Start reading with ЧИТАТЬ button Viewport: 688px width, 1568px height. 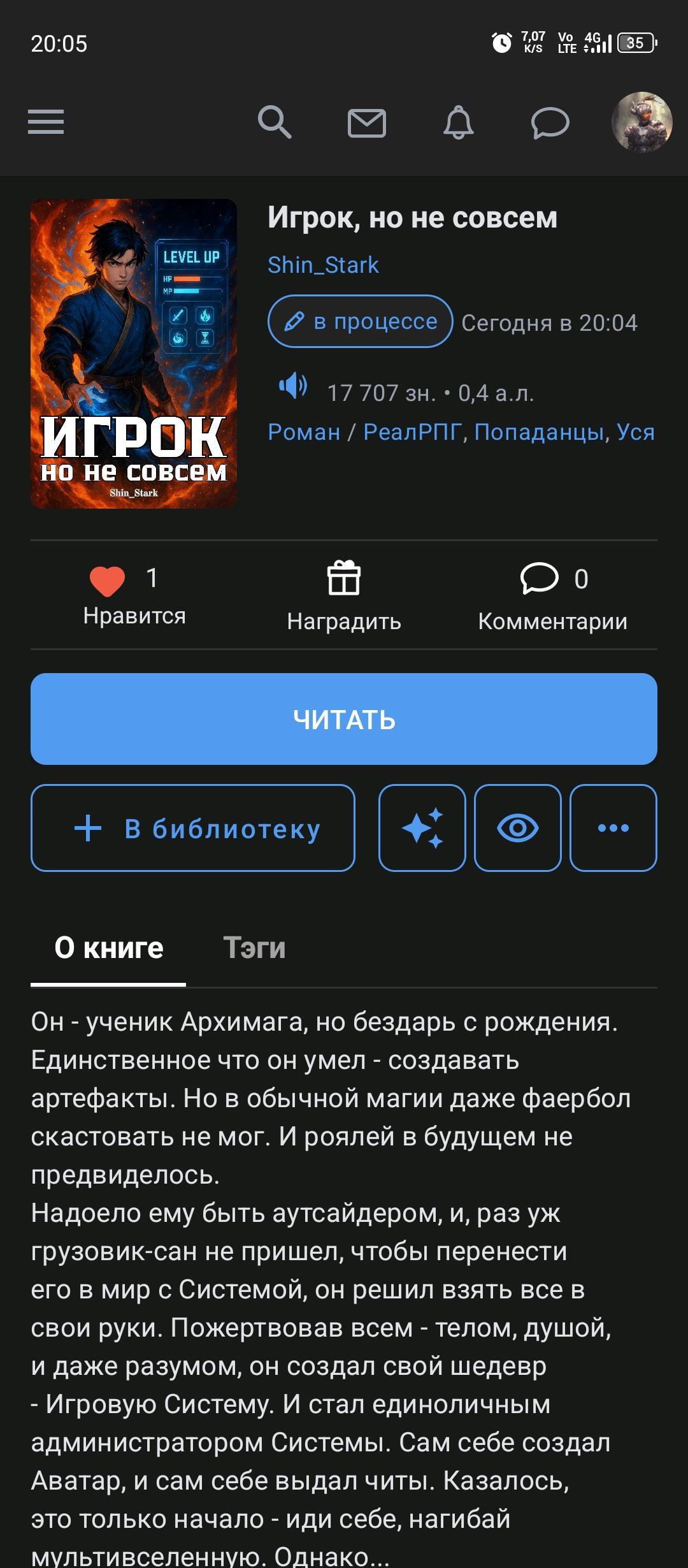point(344,719)
